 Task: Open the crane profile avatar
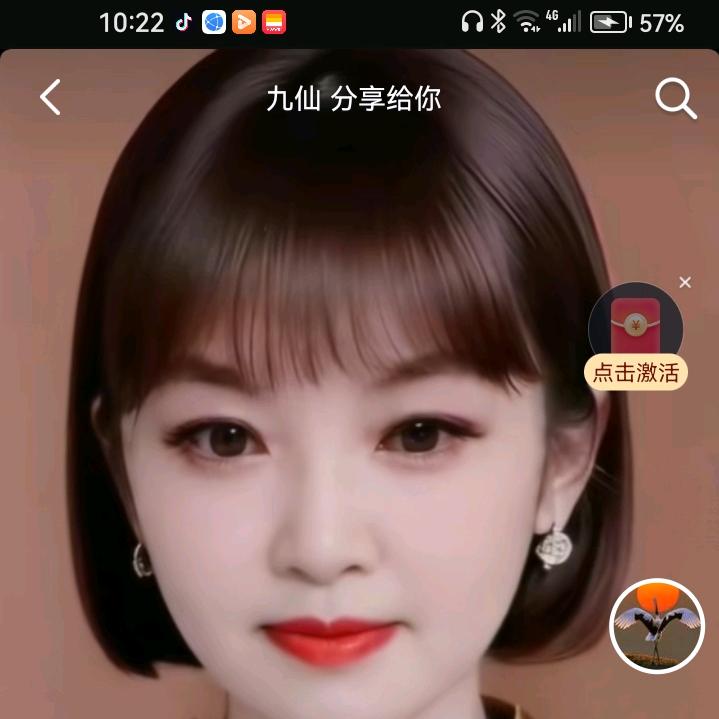pyautogui.click(x=657, y=626)
